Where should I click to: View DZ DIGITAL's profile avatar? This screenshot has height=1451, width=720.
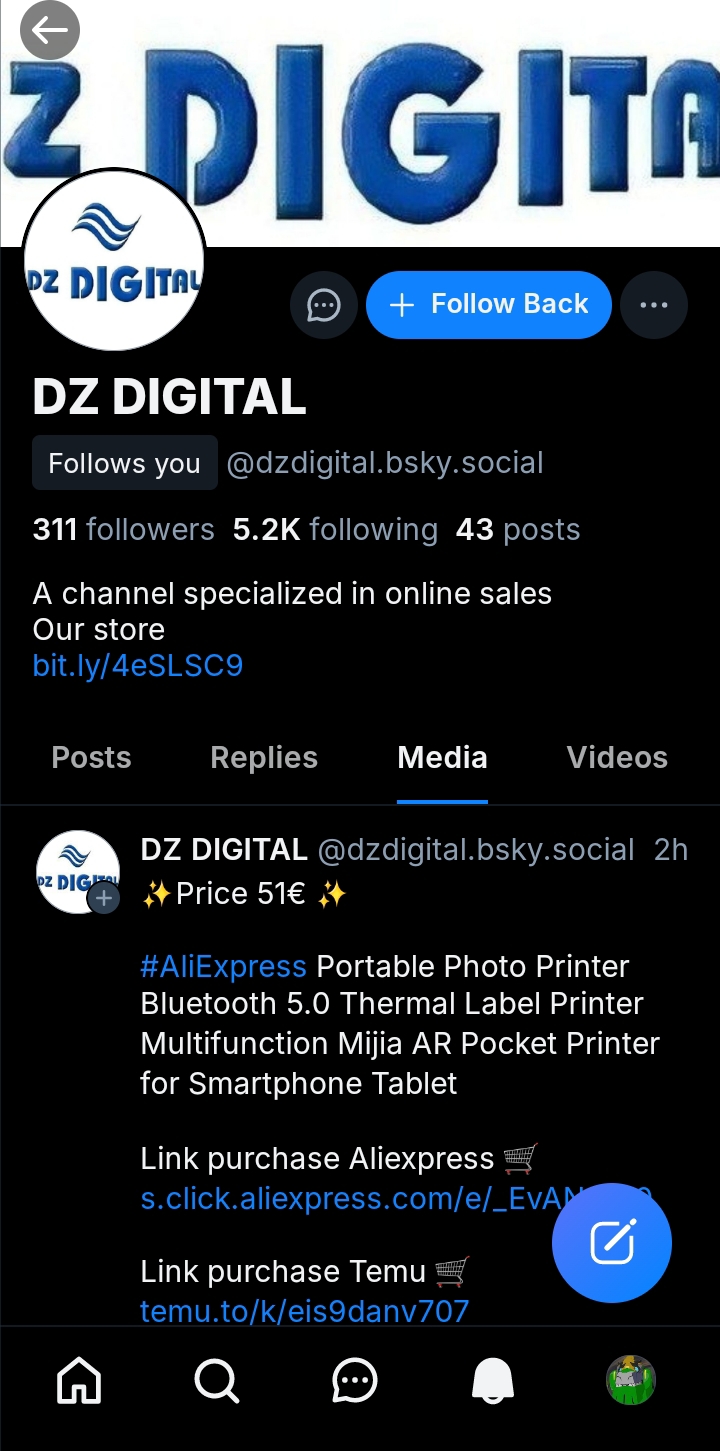point(113,260)
